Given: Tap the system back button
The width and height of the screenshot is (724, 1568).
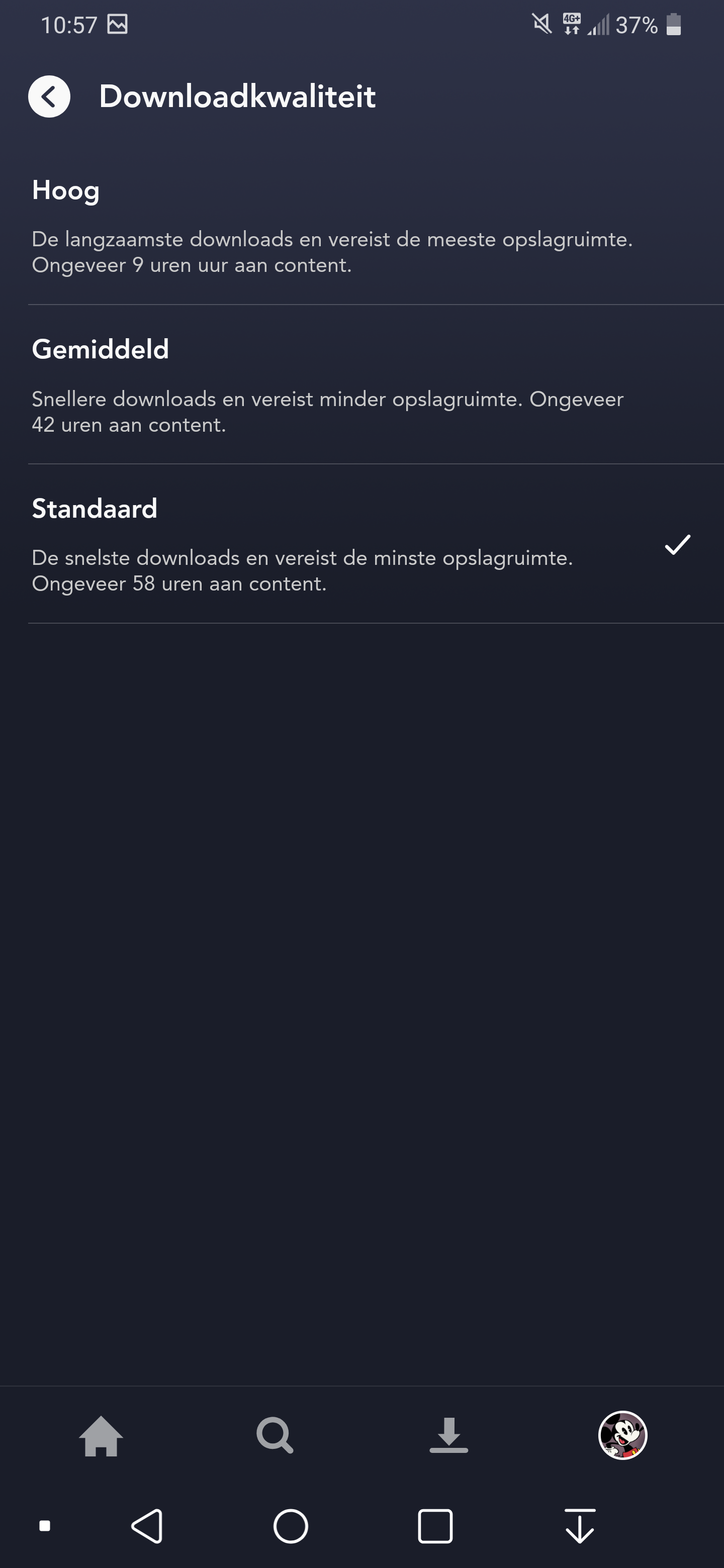Looking at the screenshot, I should [x=147, y=1526].
